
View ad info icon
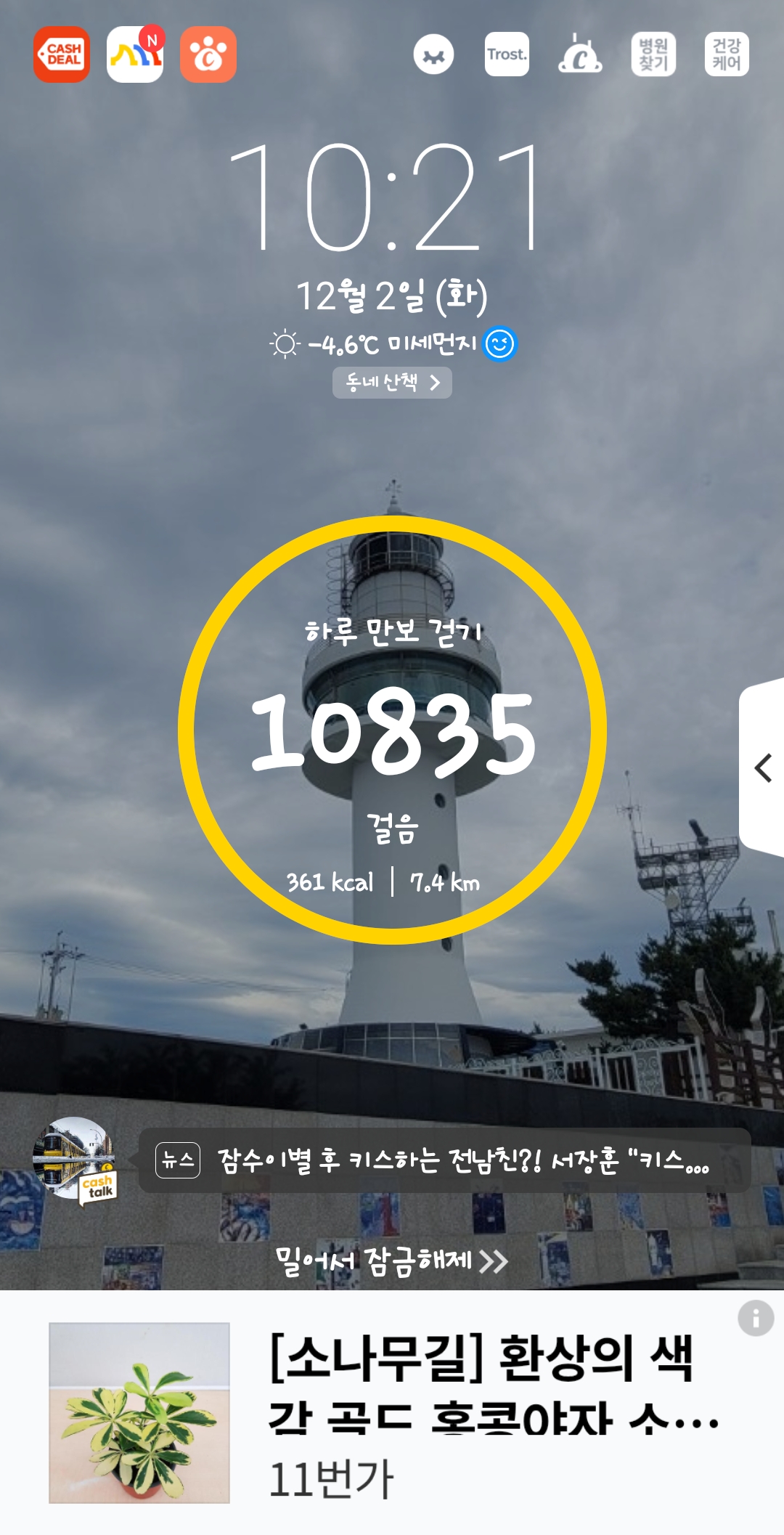tap(756, 1318)
